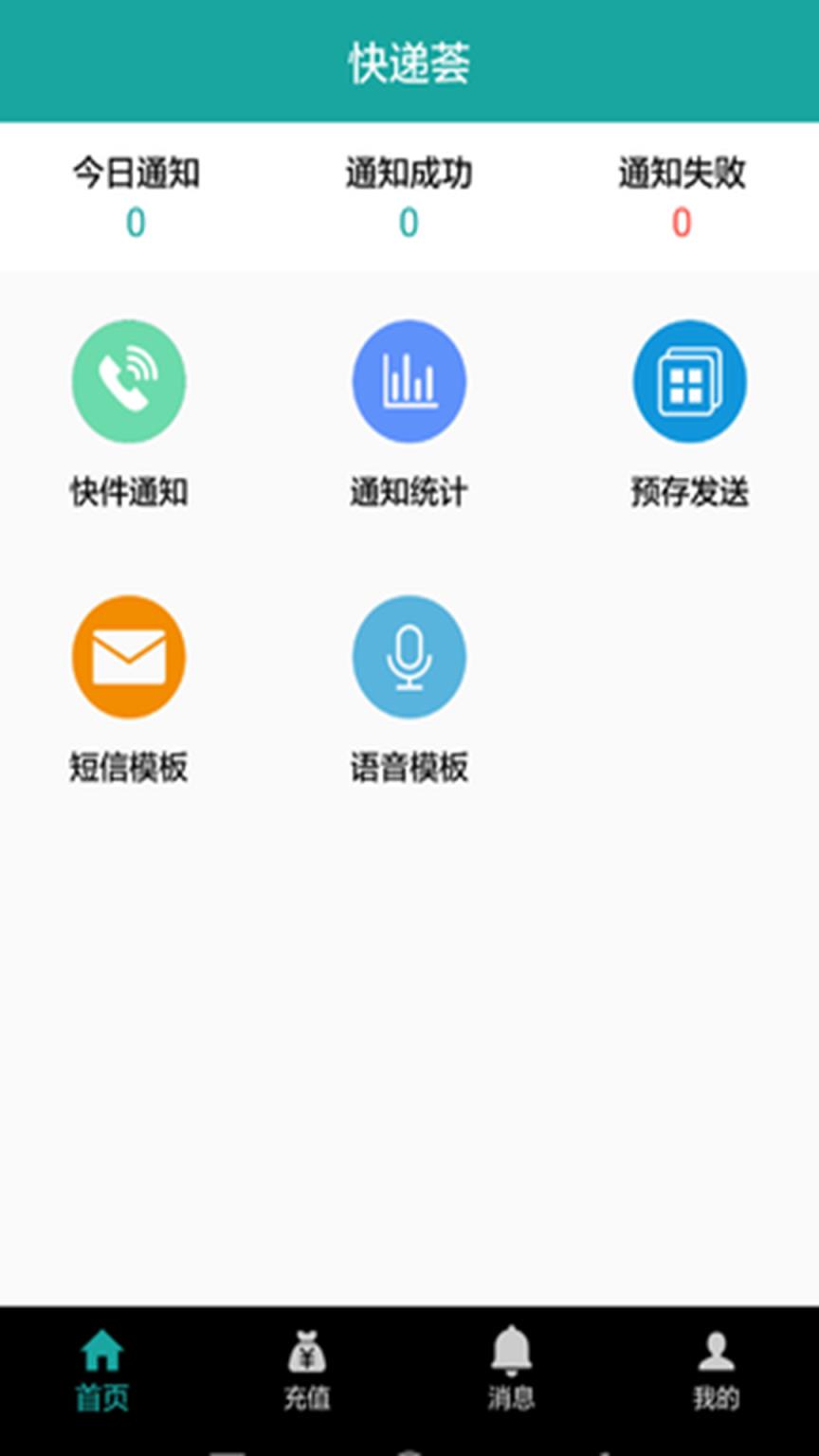Image resolution: width=819 pixels, height=1456 pixels.
Task: Select the 通知统计 bar chart icon
Action: pos(409,381)
